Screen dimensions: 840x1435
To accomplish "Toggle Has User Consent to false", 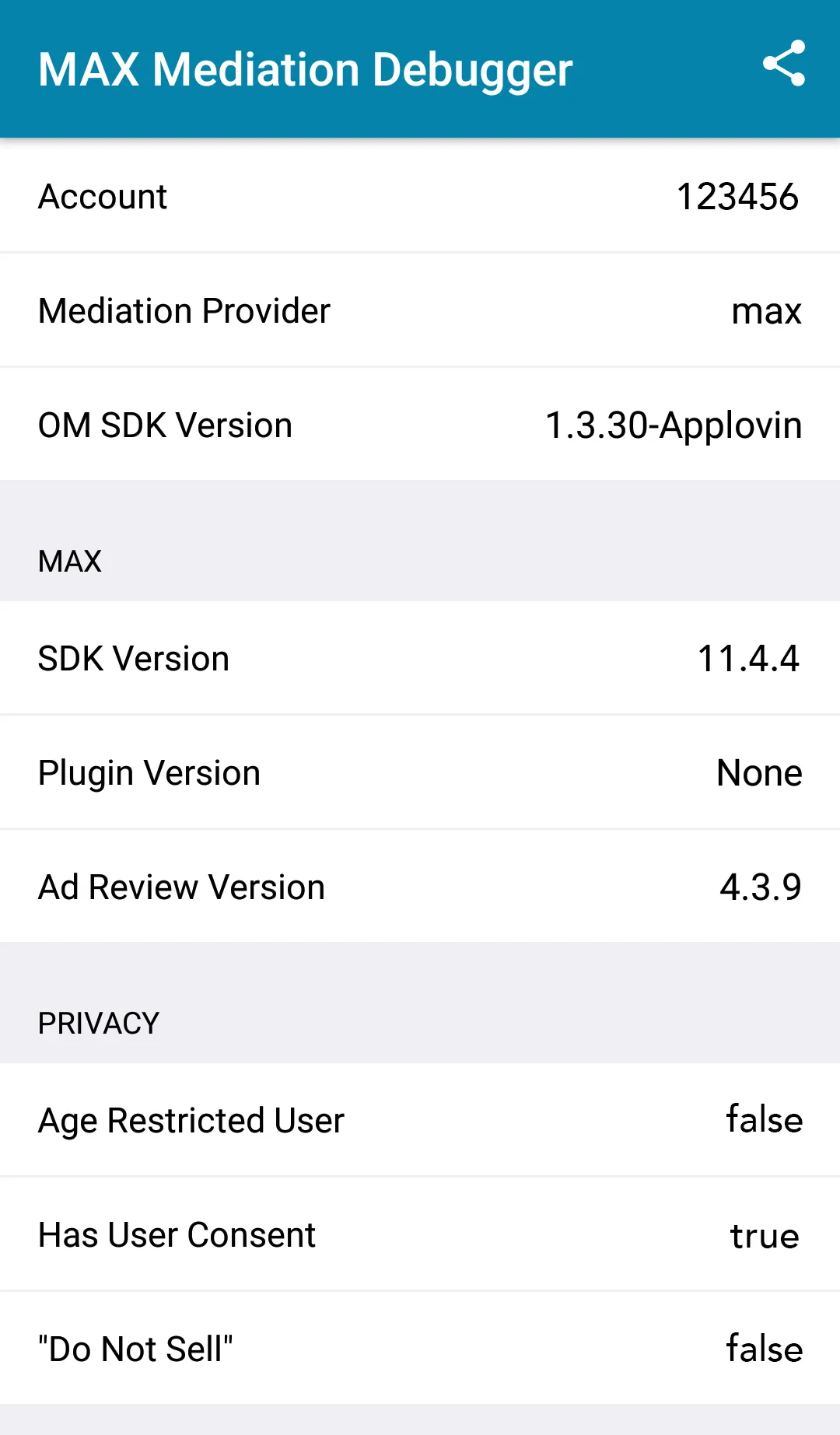I will [x=420, y=1234].
